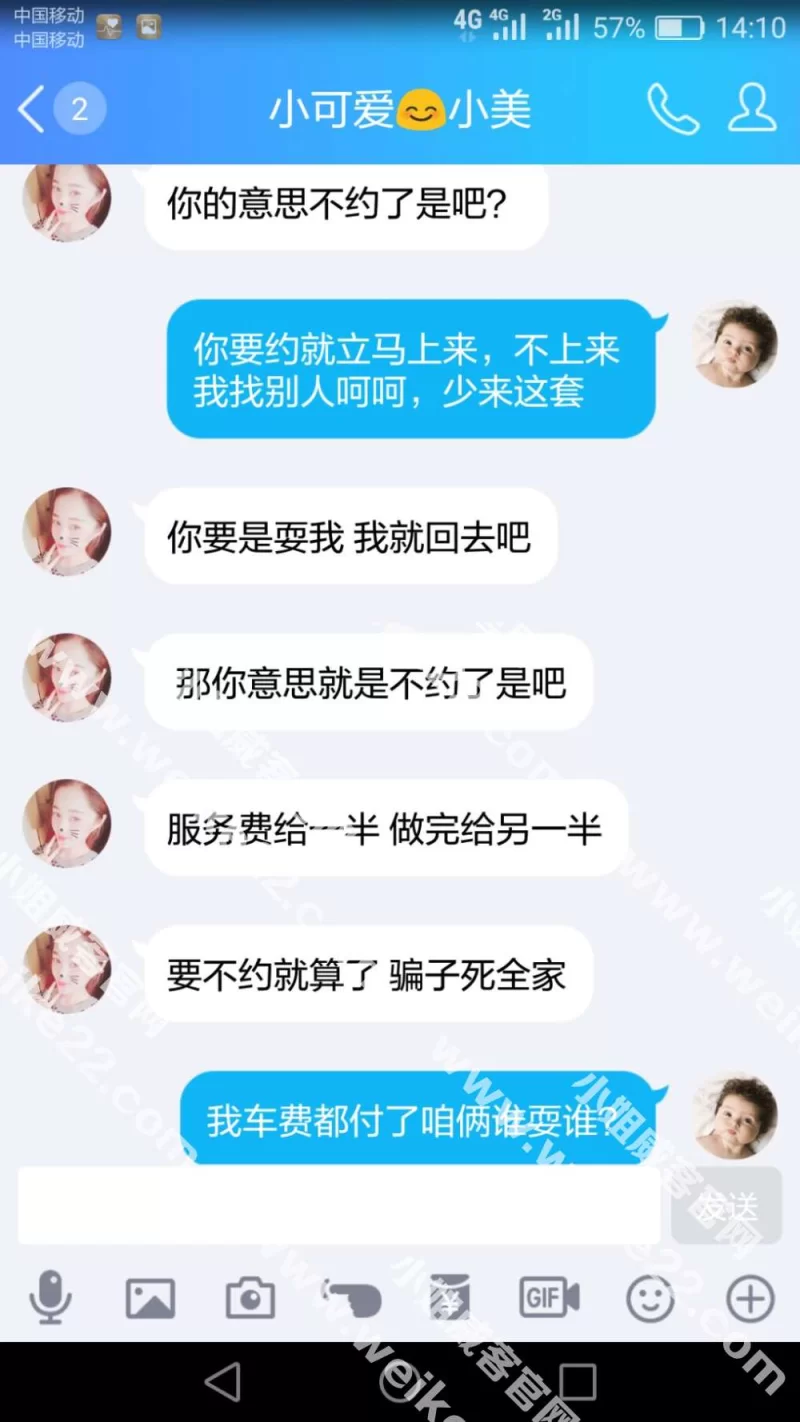The width and height of the screenshot is (800, 1422).
Task: Open the GIF video tool
Action: [x=549, y=1299]
